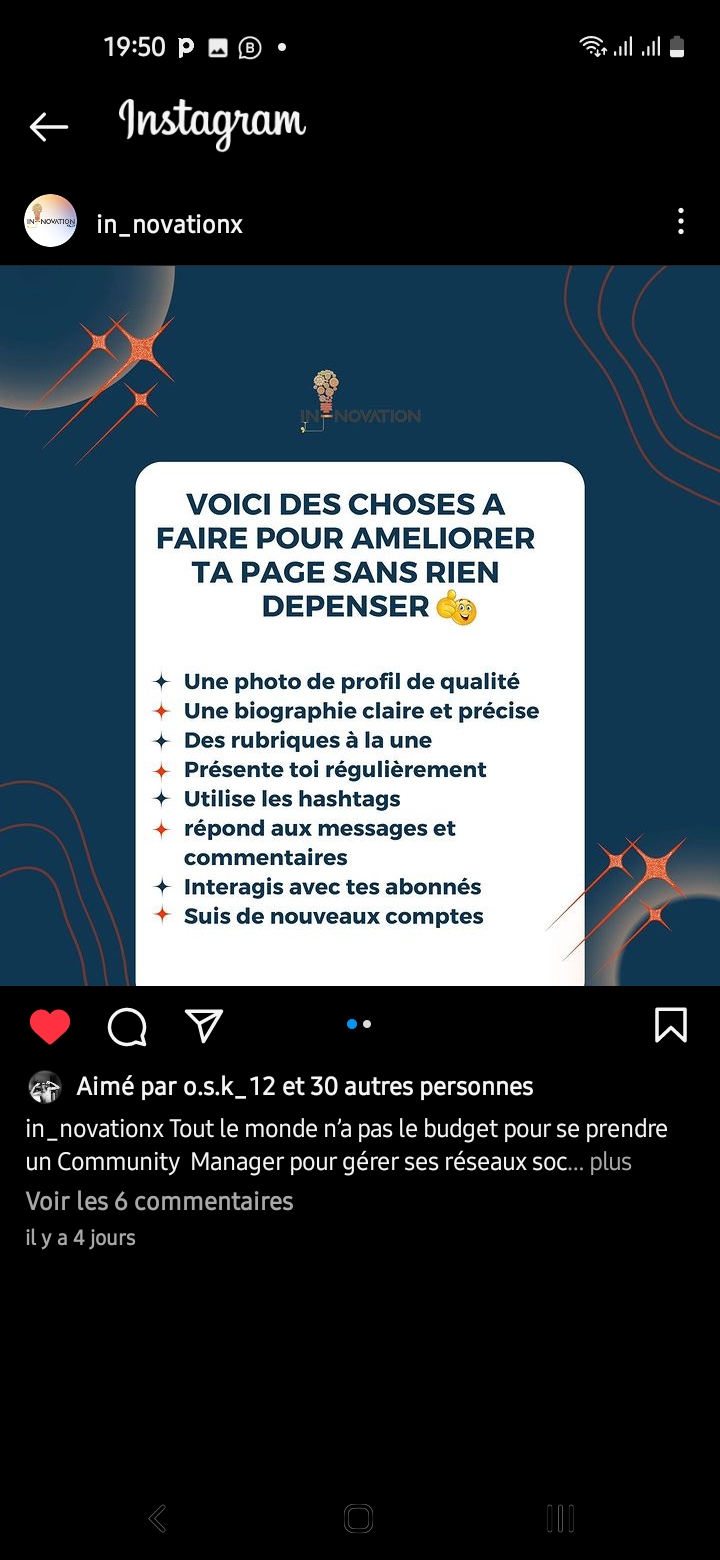Open the post's three-dot options menu
The image size is (720, 1560).
click(680, 221)
